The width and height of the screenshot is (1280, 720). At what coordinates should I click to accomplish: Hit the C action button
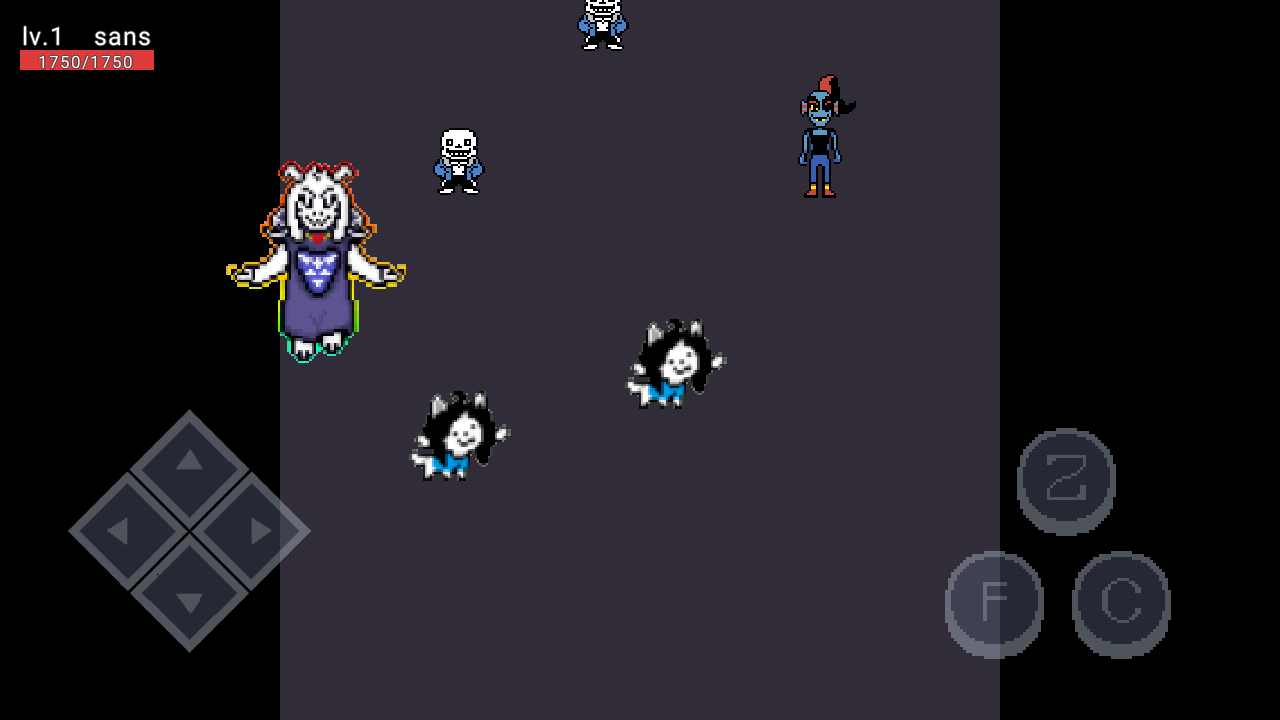coord(1121,603)
